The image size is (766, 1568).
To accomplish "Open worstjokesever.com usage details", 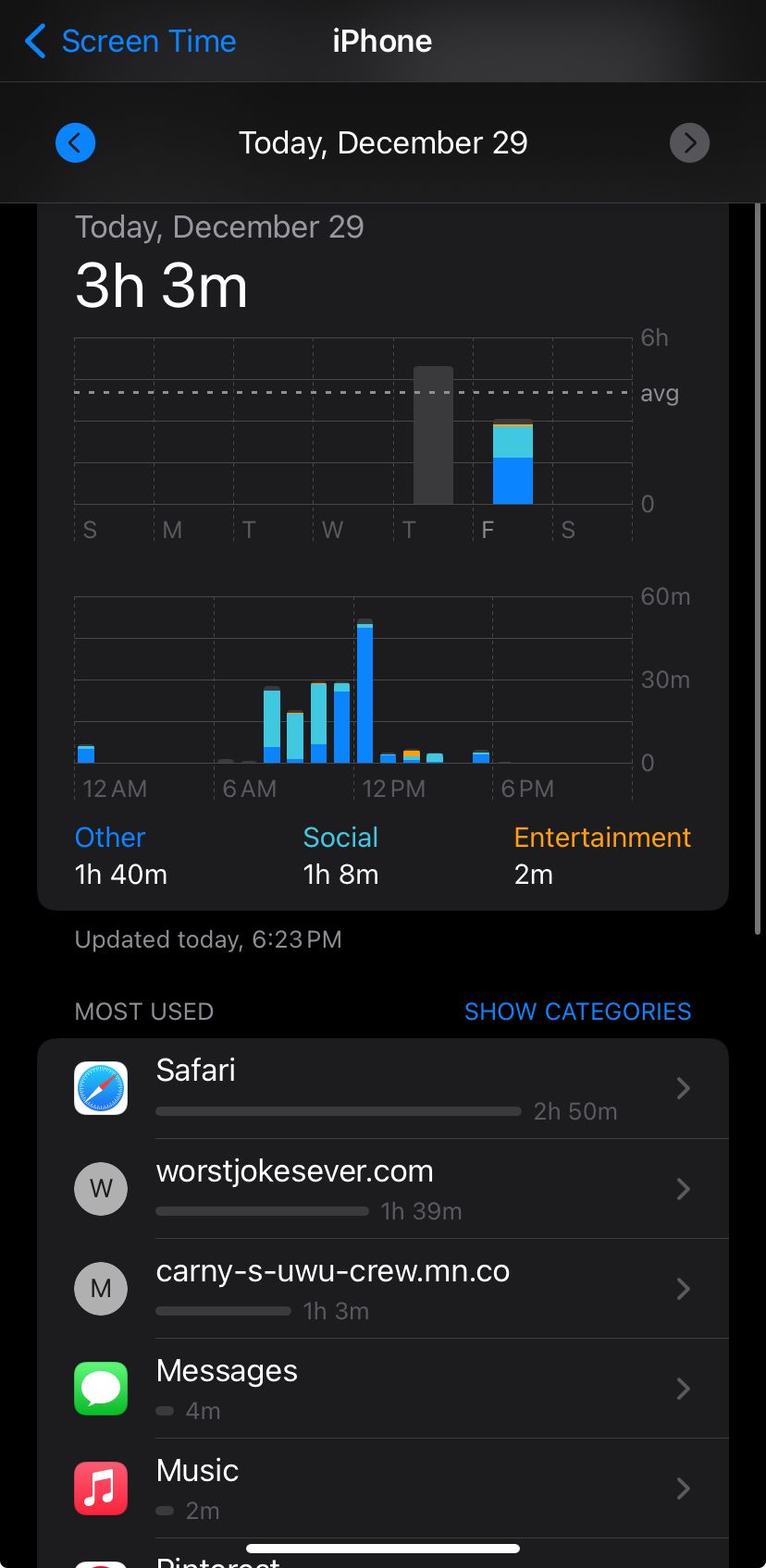I will [x=383, y=1189].
